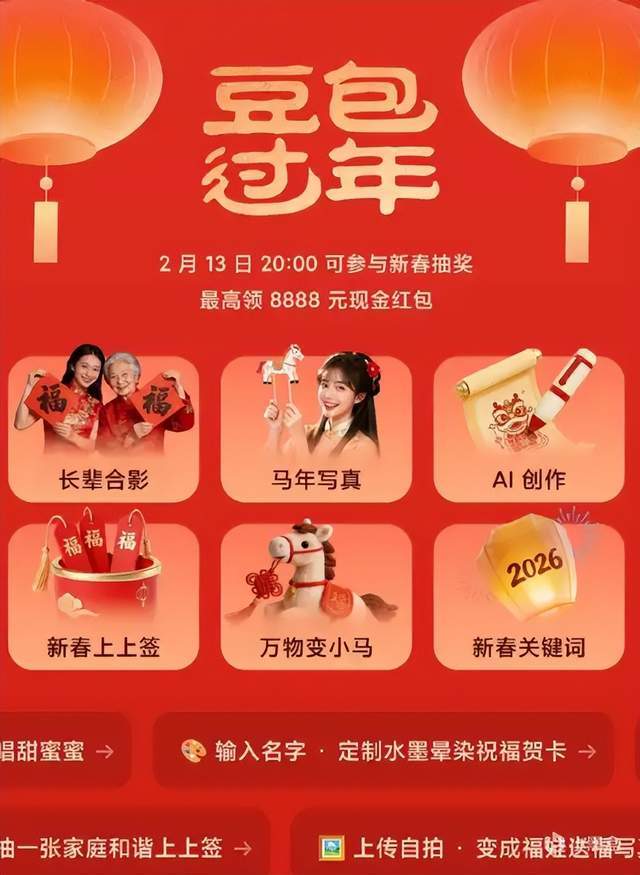Open the 新春关键词 card
The width and height of the screenshot is (640, 875).
coord(529,597)
